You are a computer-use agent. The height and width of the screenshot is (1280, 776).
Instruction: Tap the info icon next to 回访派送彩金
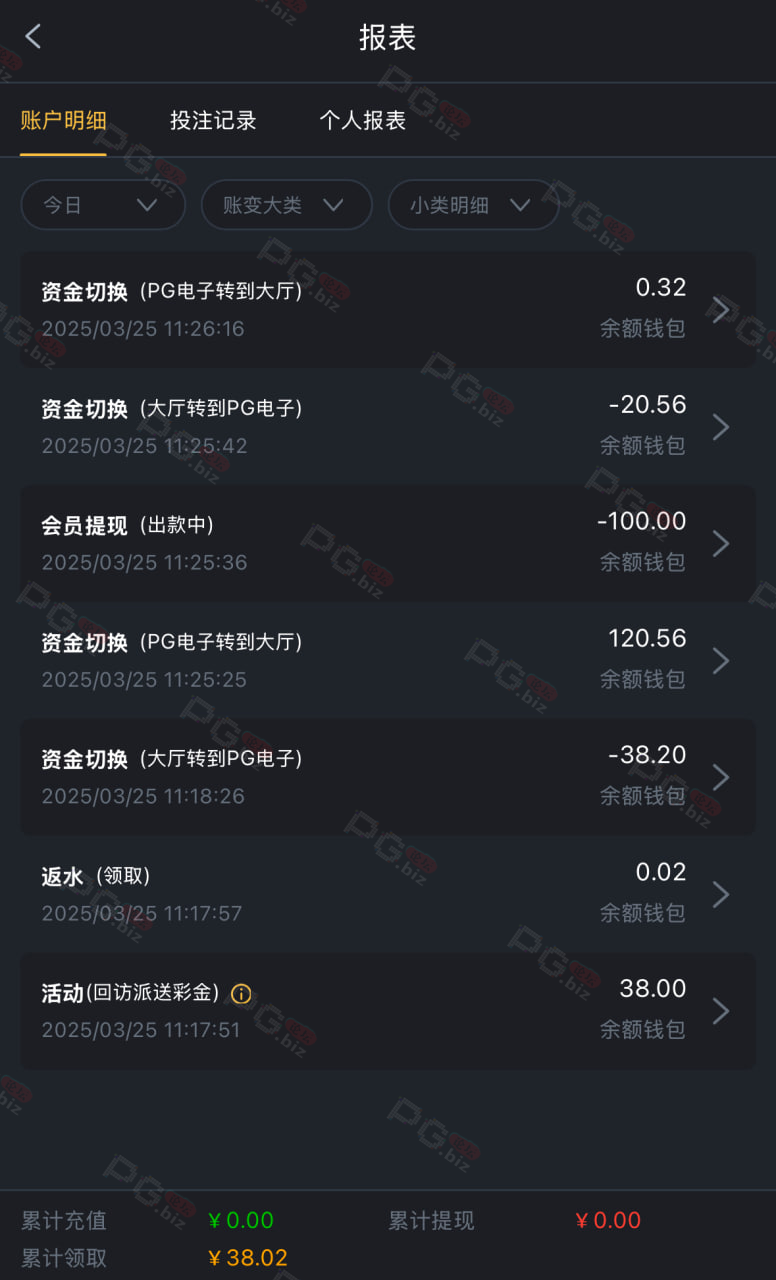(x=241, y=994)
